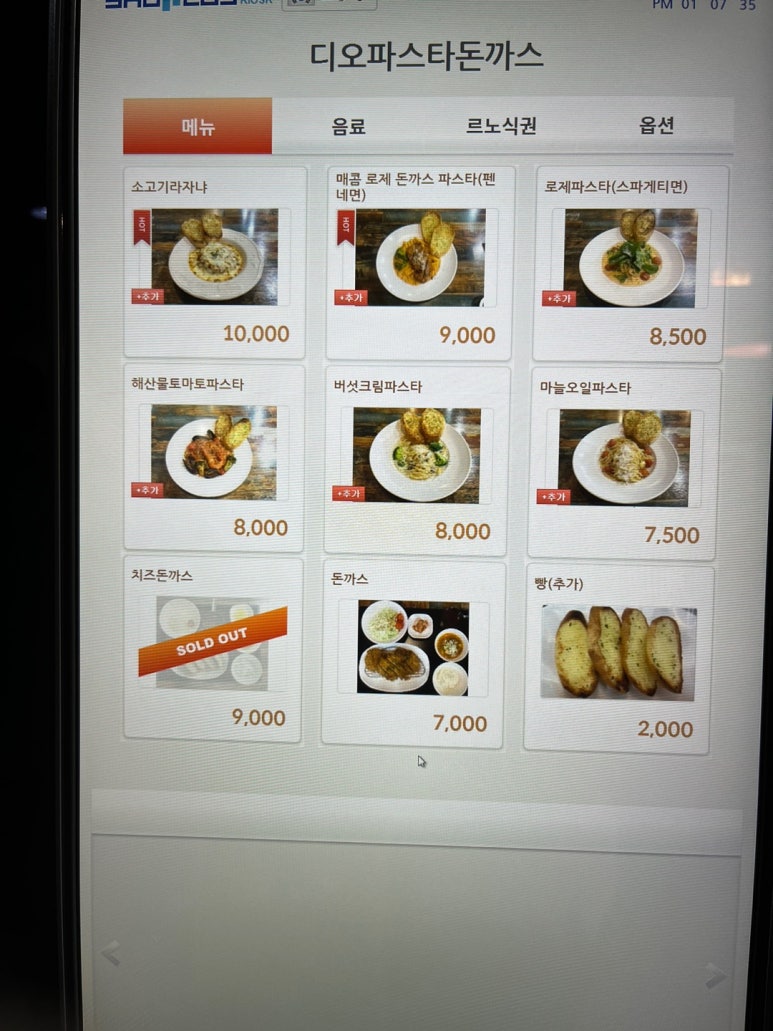Pick the 버섯크림파스타 item
Image resolution: width=773 pixels, height=1031 pixels.
(417, 460)
